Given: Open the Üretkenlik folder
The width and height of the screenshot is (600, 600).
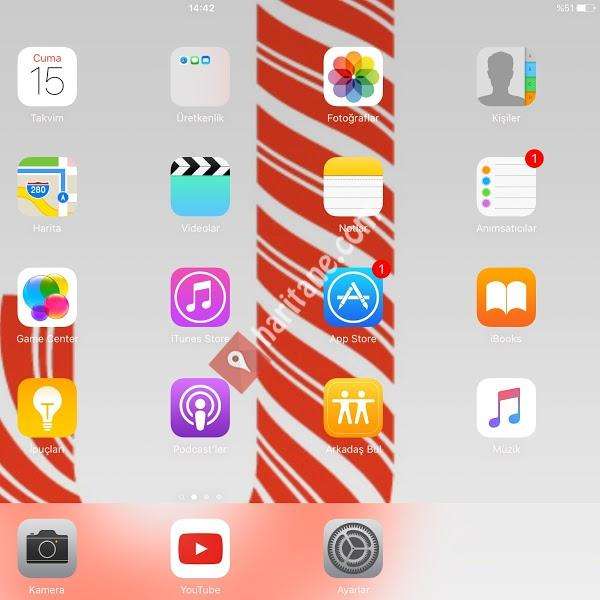Looking at the screenshot, I should [200, 77].
